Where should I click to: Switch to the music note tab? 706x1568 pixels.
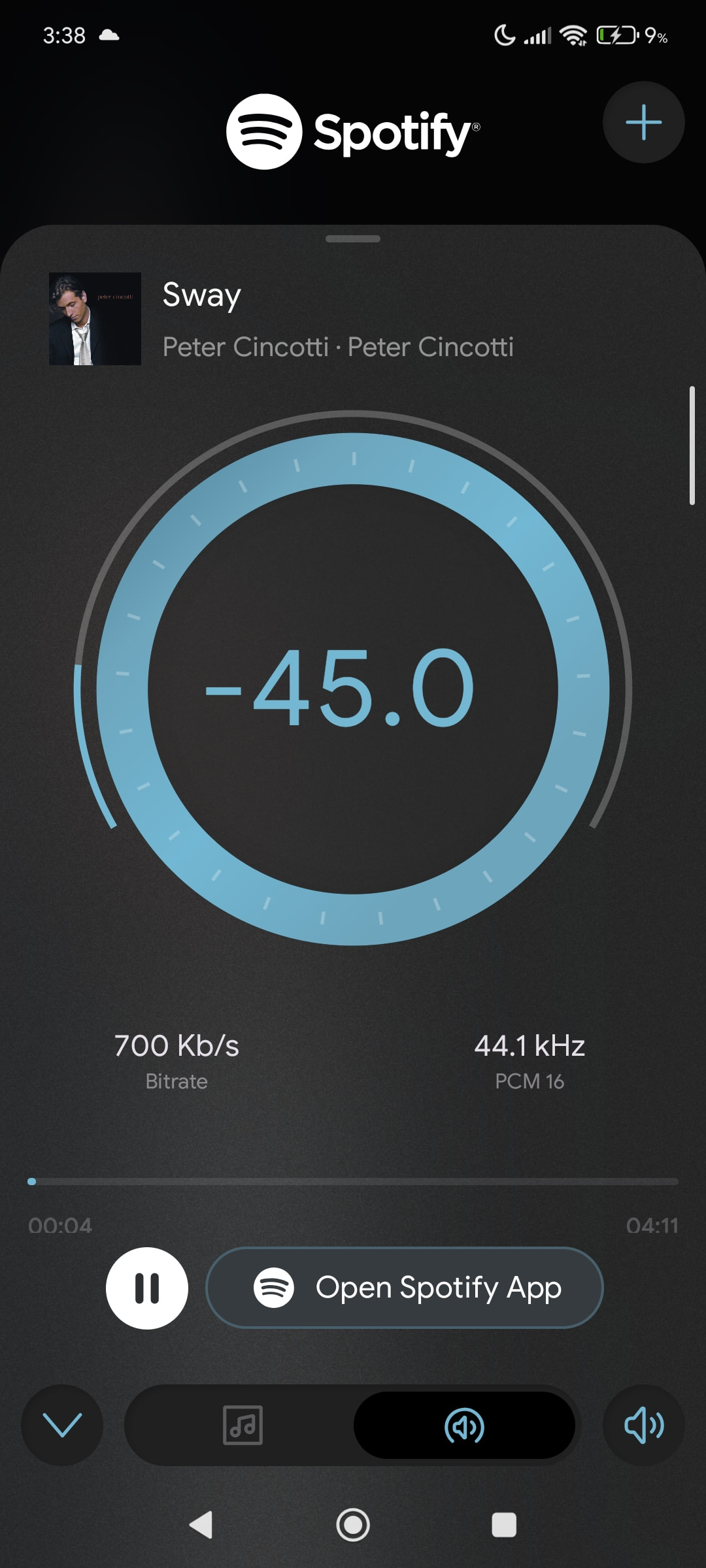(243, 1425)
